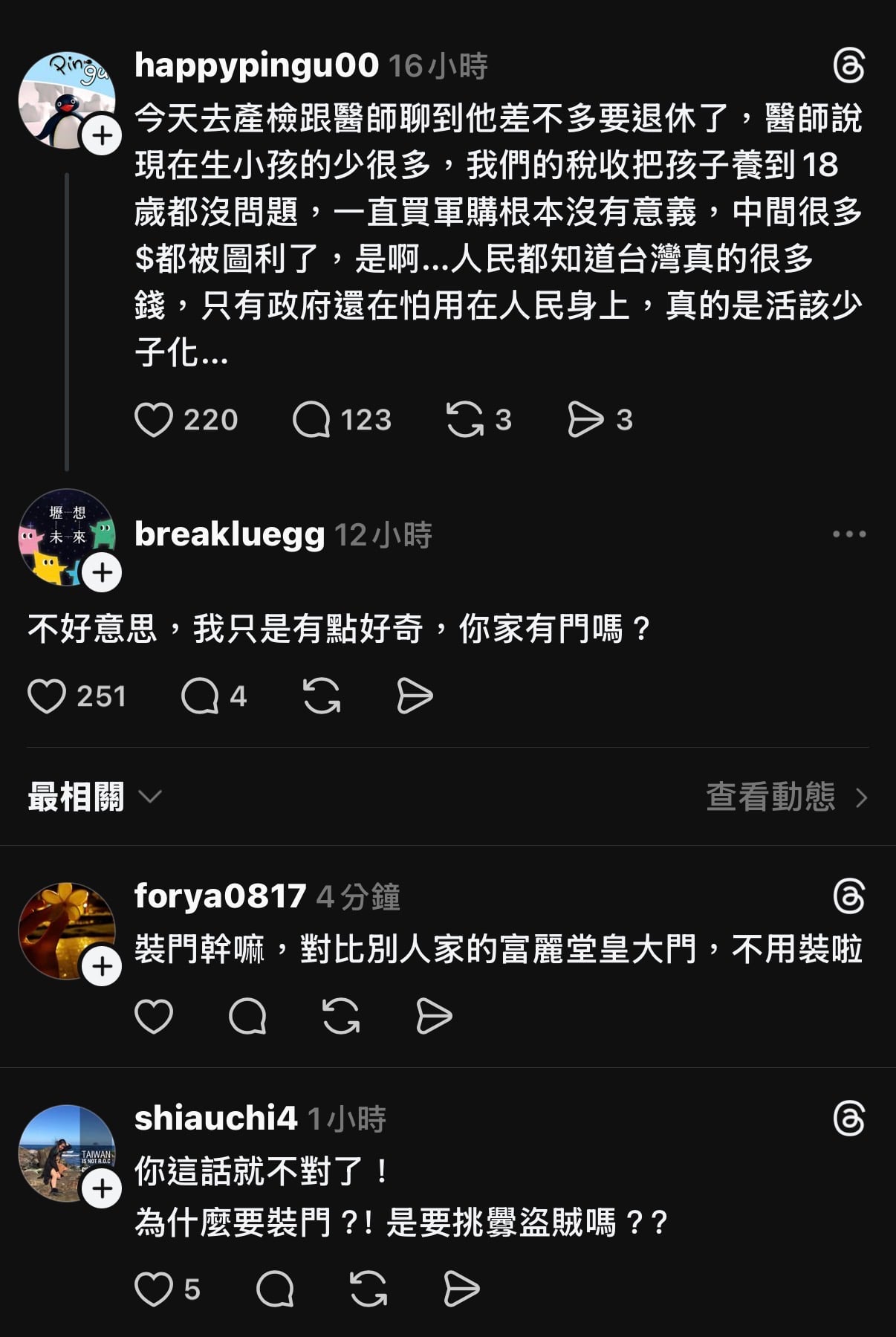Repost the comment by forya0817

coord(341,1016)
